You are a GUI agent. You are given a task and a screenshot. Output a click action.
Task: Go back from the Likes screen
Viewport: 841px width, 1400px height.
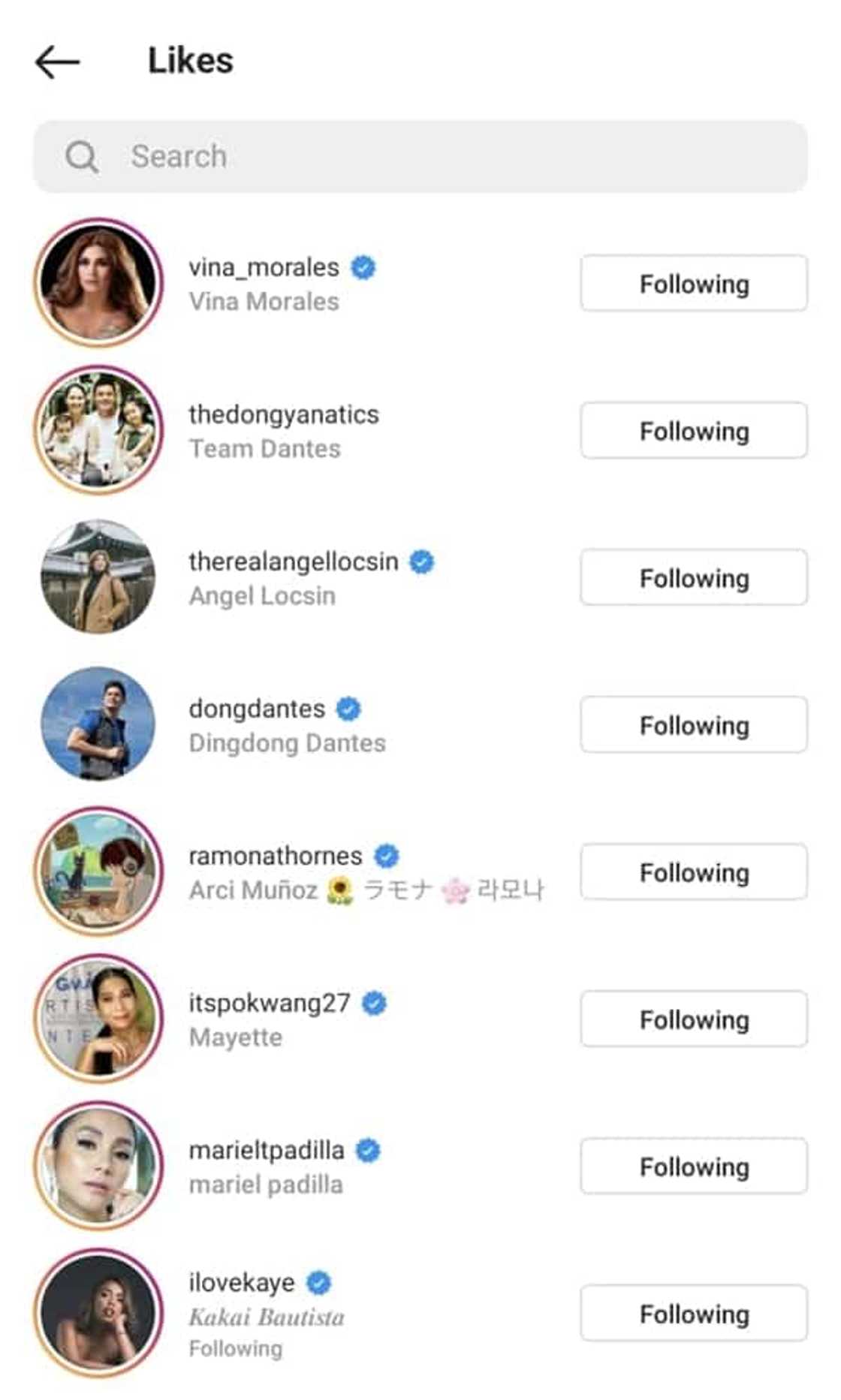57,62
